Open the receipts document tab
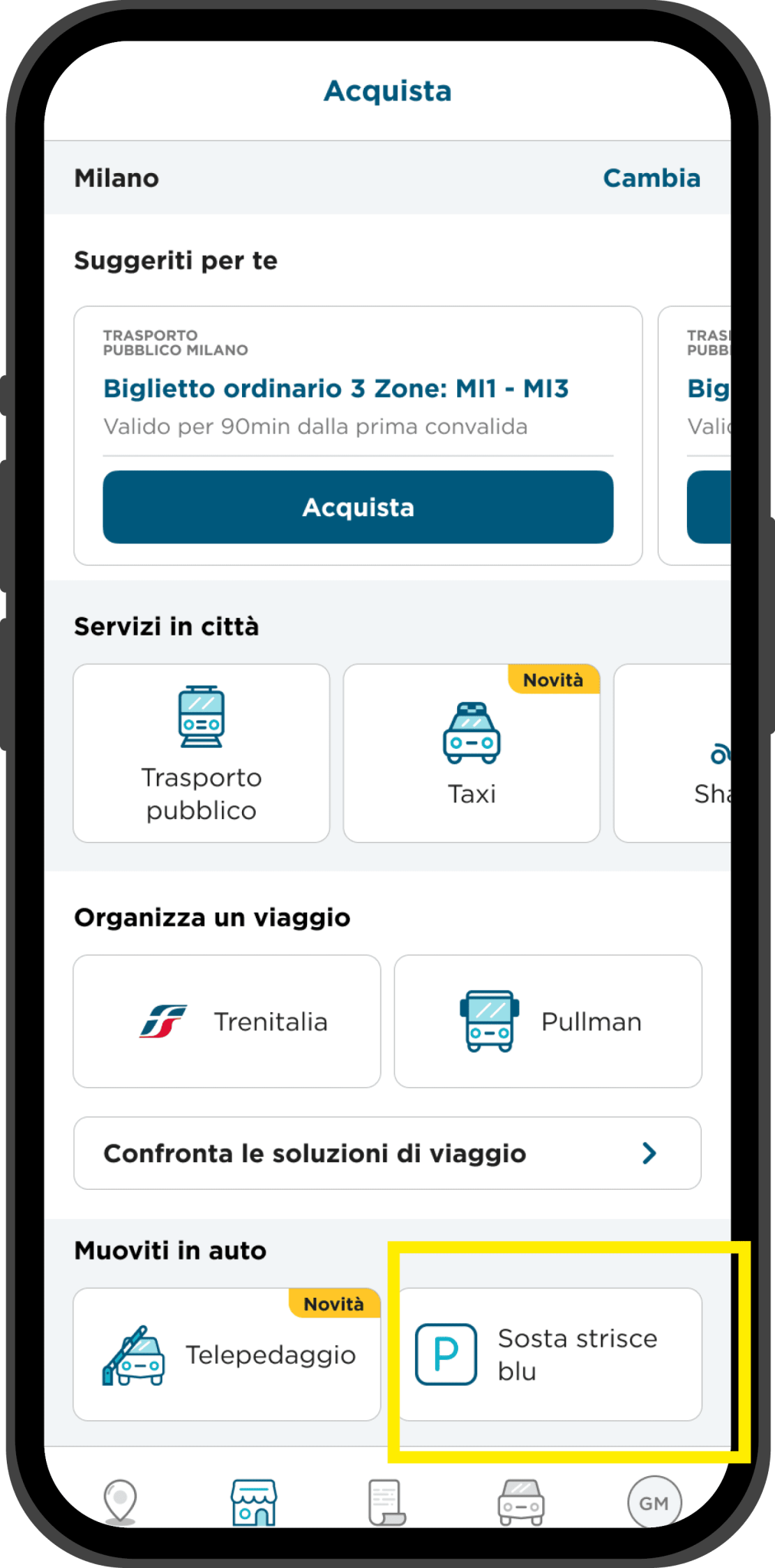Screen dimensions: 775x1568 (x=386, y=1502)
